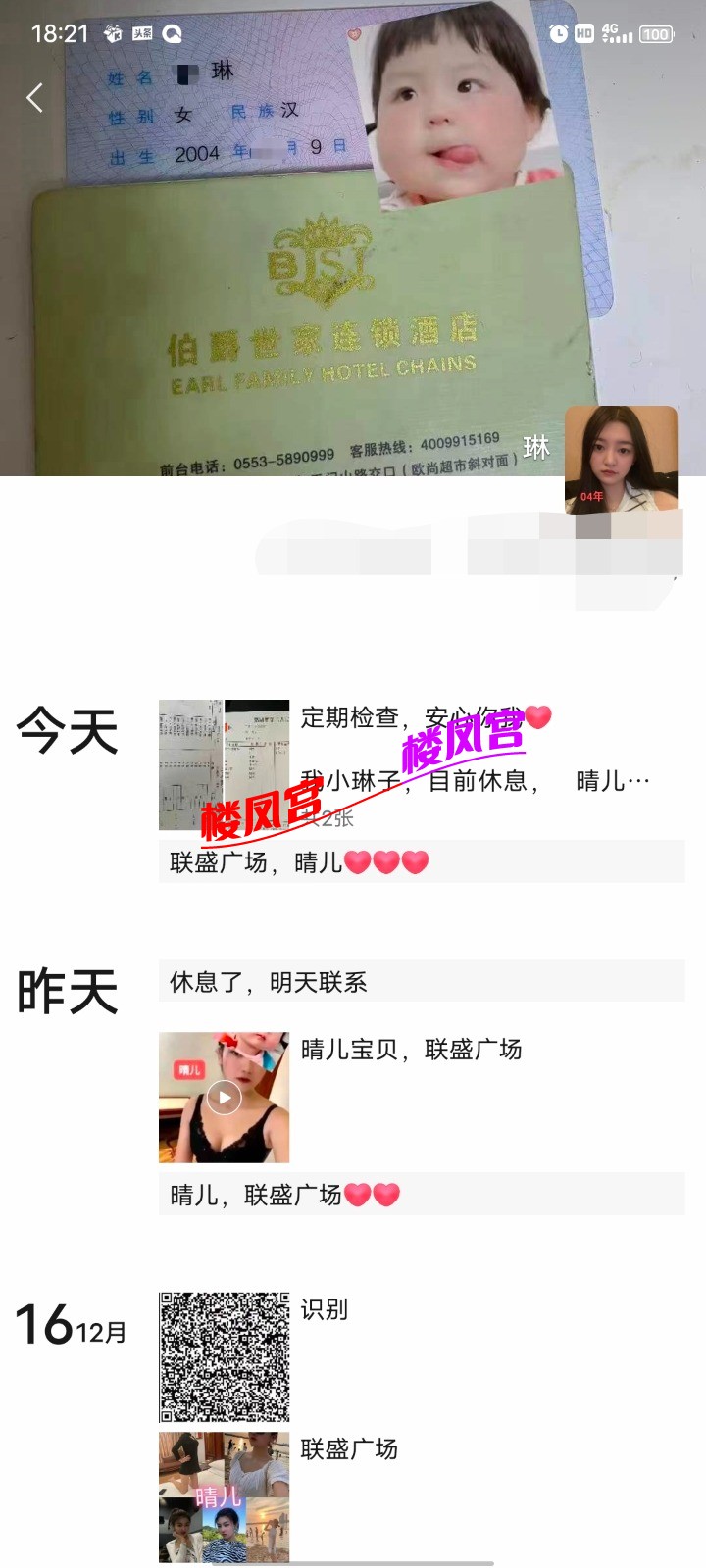Play yesterday's video post 晴儿宝贝，联盛广场
The image size is (706, 1568).
(x=225, y=1097)
